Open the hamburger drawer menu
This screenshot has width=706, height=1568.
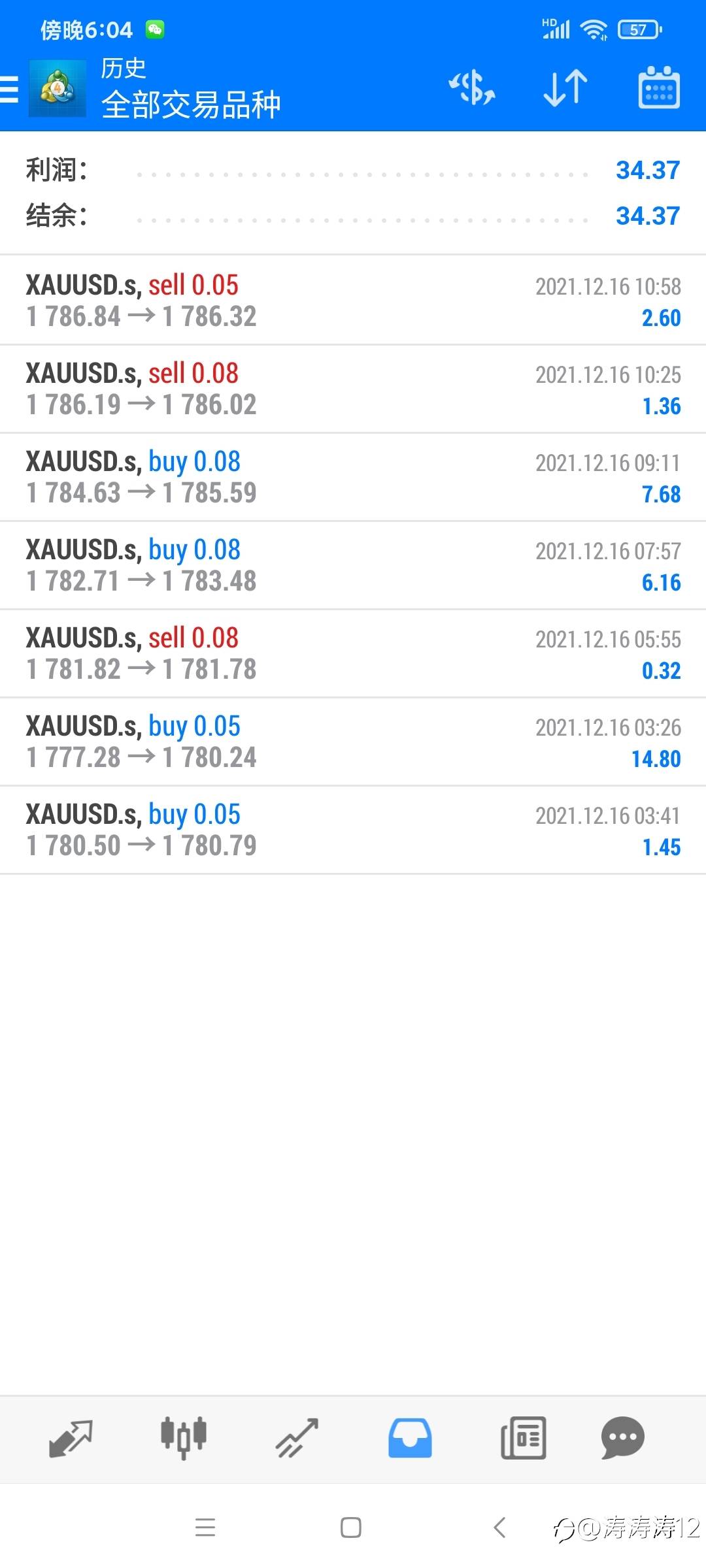point(9,88)
